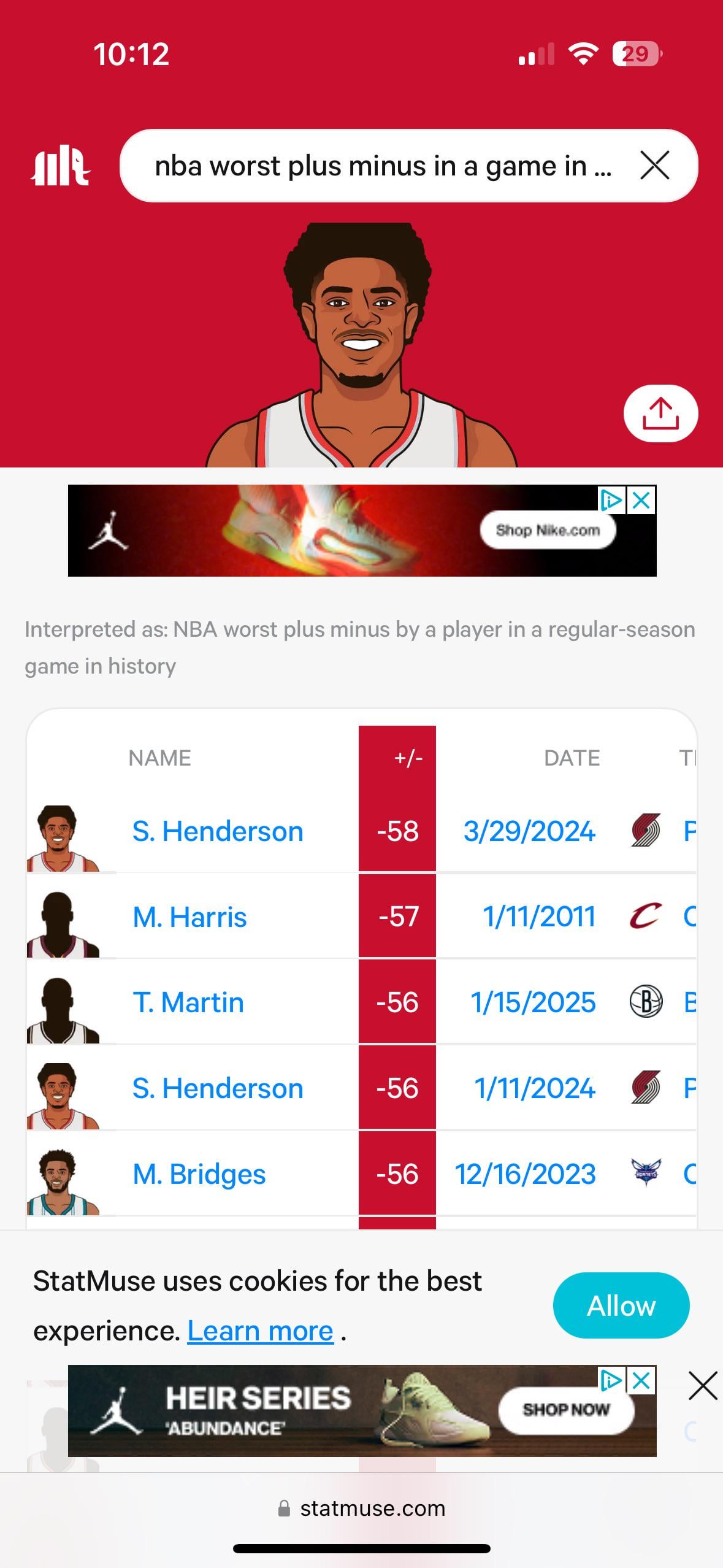Open M. Harris player link

click(189, 918)
